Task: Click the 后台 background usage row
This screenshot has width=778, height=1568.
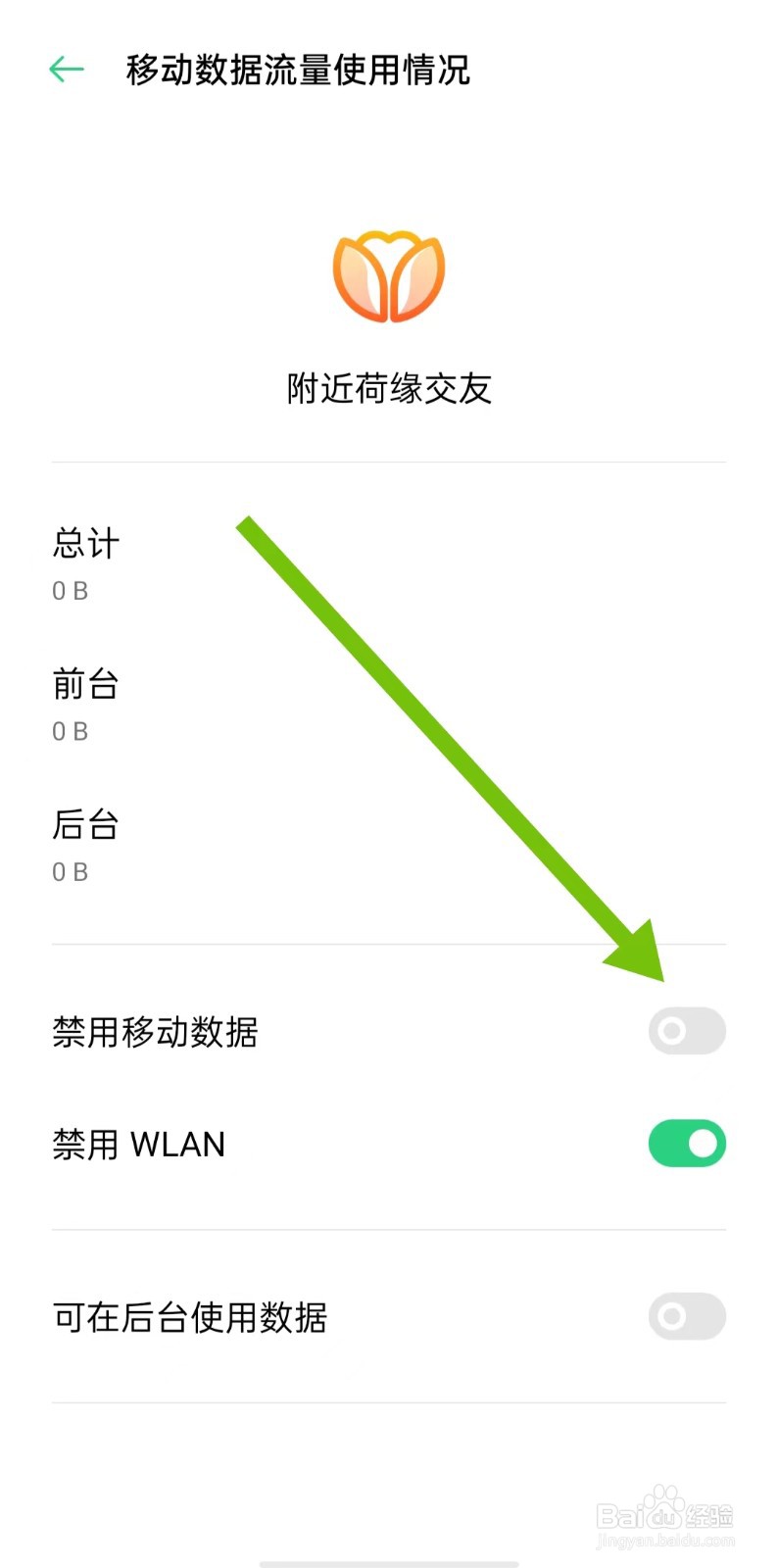Action: pyautogui.click(x=85, y=825)
